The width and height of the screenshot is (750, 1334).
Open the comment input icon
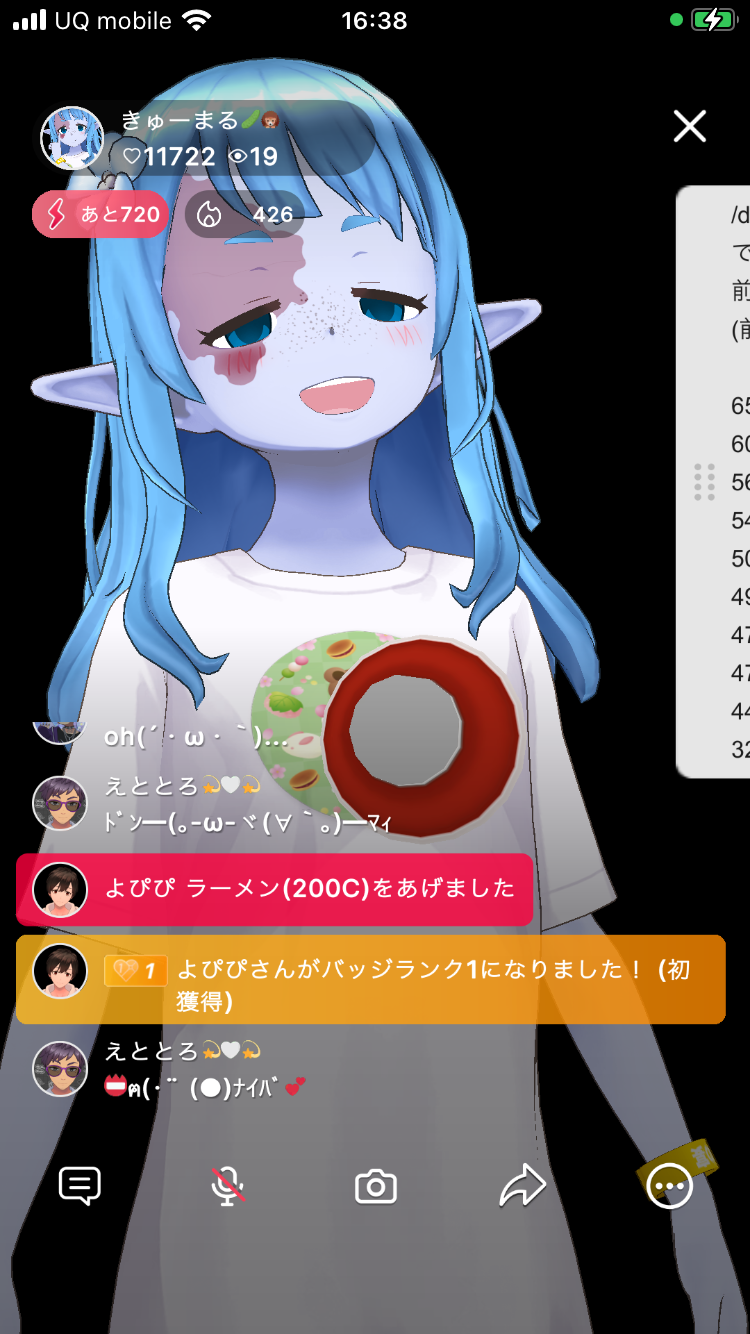(80, 1186)
